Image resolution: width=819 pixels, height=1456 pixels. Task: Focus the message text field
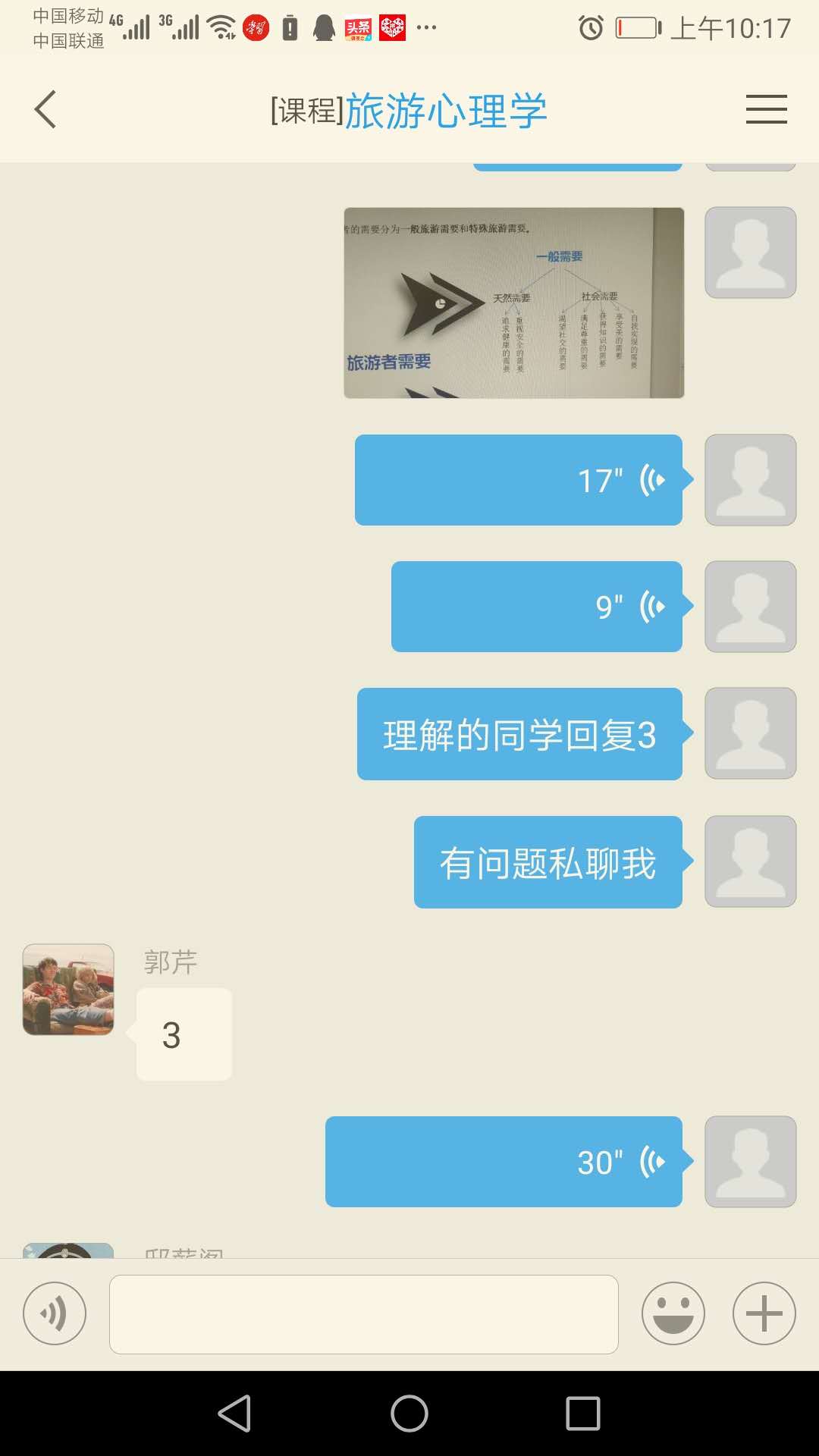tap(364, 1313)
